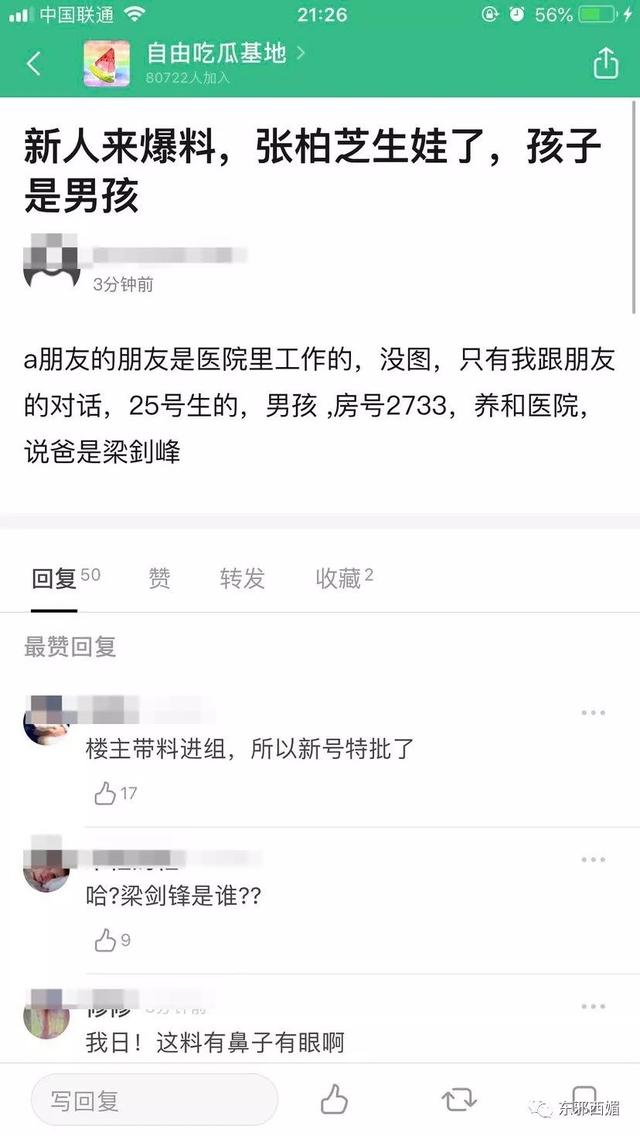The width and height of the screenshot is (640, 1136).
Task: Switch to the 回复 tab
Action: coord(55,578)
